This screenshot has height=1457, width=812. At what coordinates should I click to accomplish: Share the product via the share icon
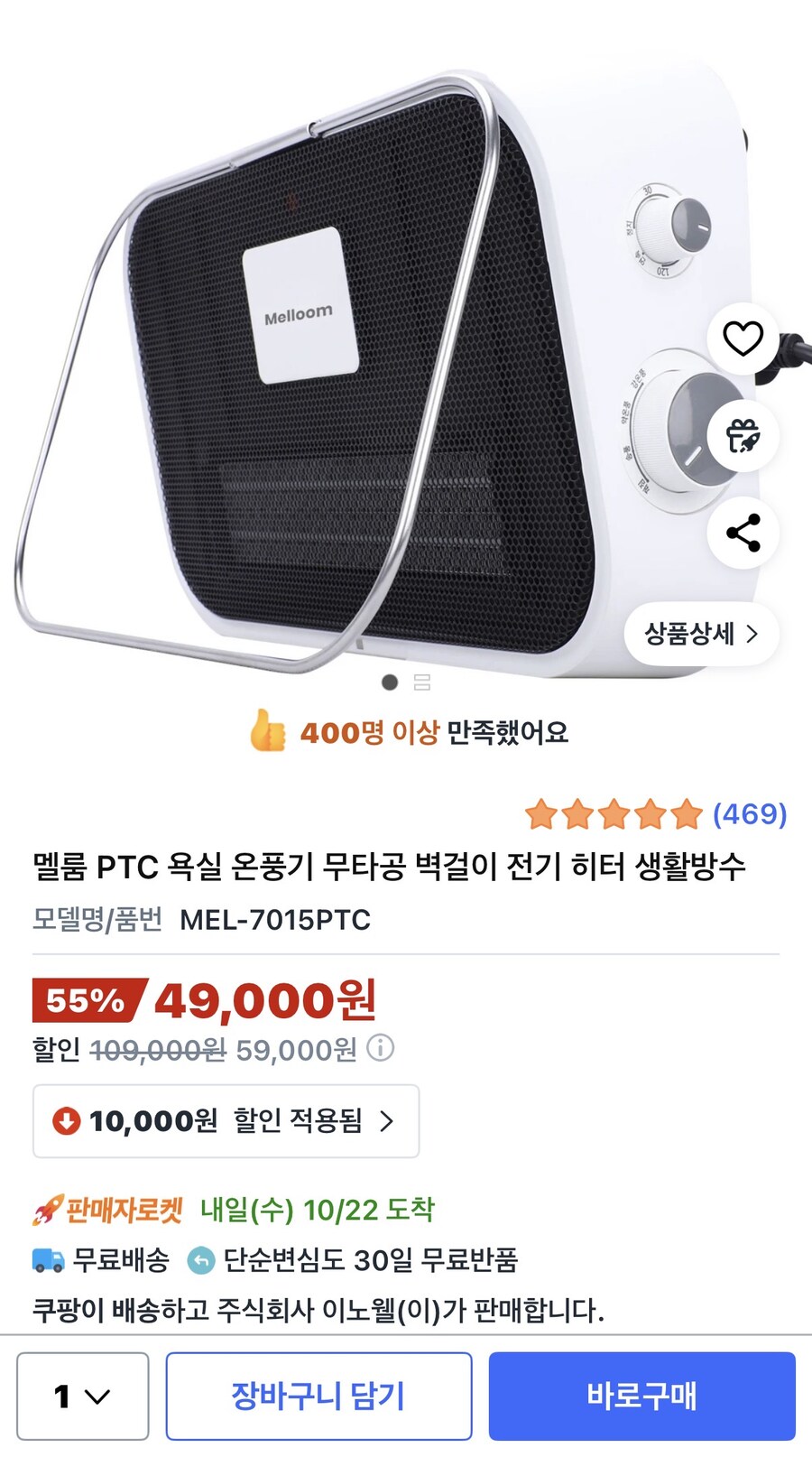(x=743, y=534)
